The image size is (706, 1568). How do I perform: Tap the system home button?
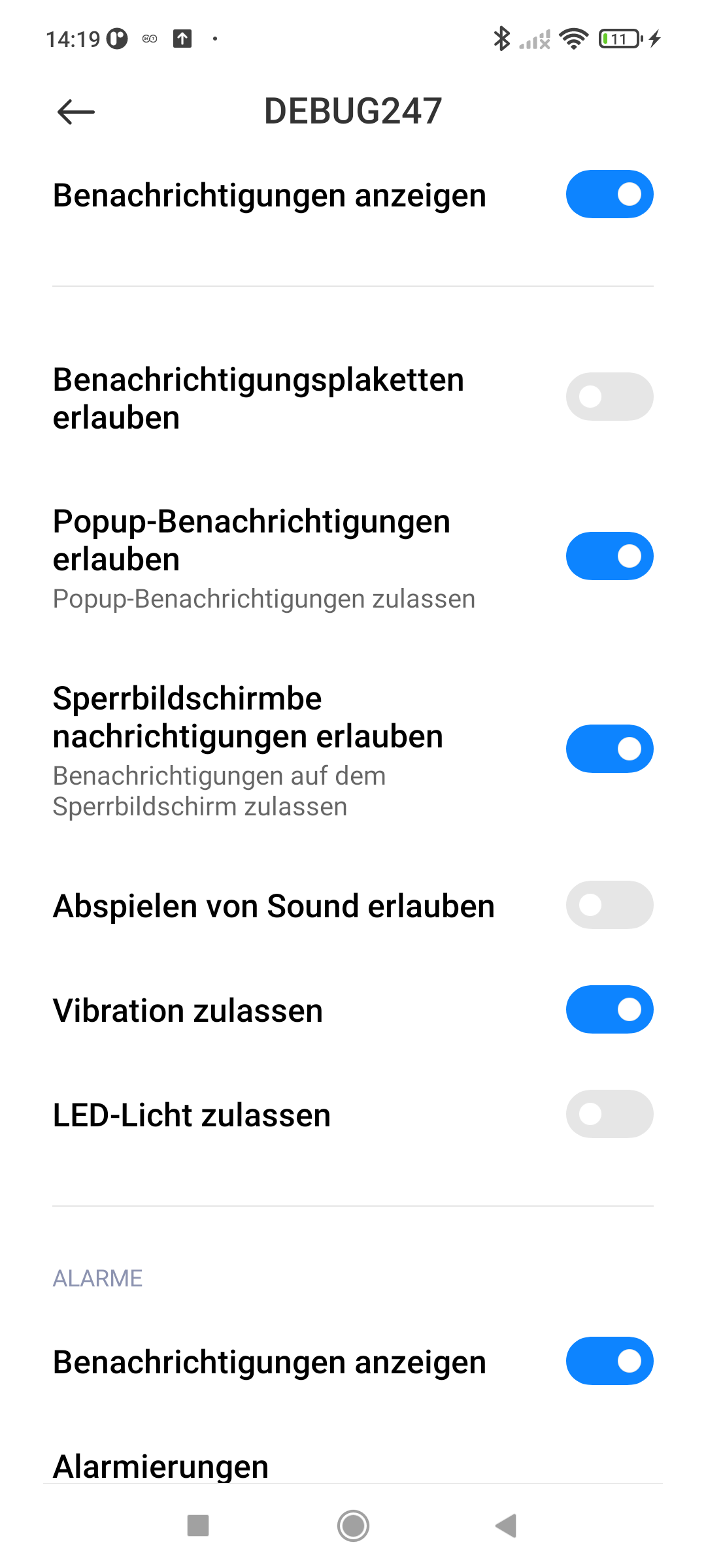pos(353,1526)
